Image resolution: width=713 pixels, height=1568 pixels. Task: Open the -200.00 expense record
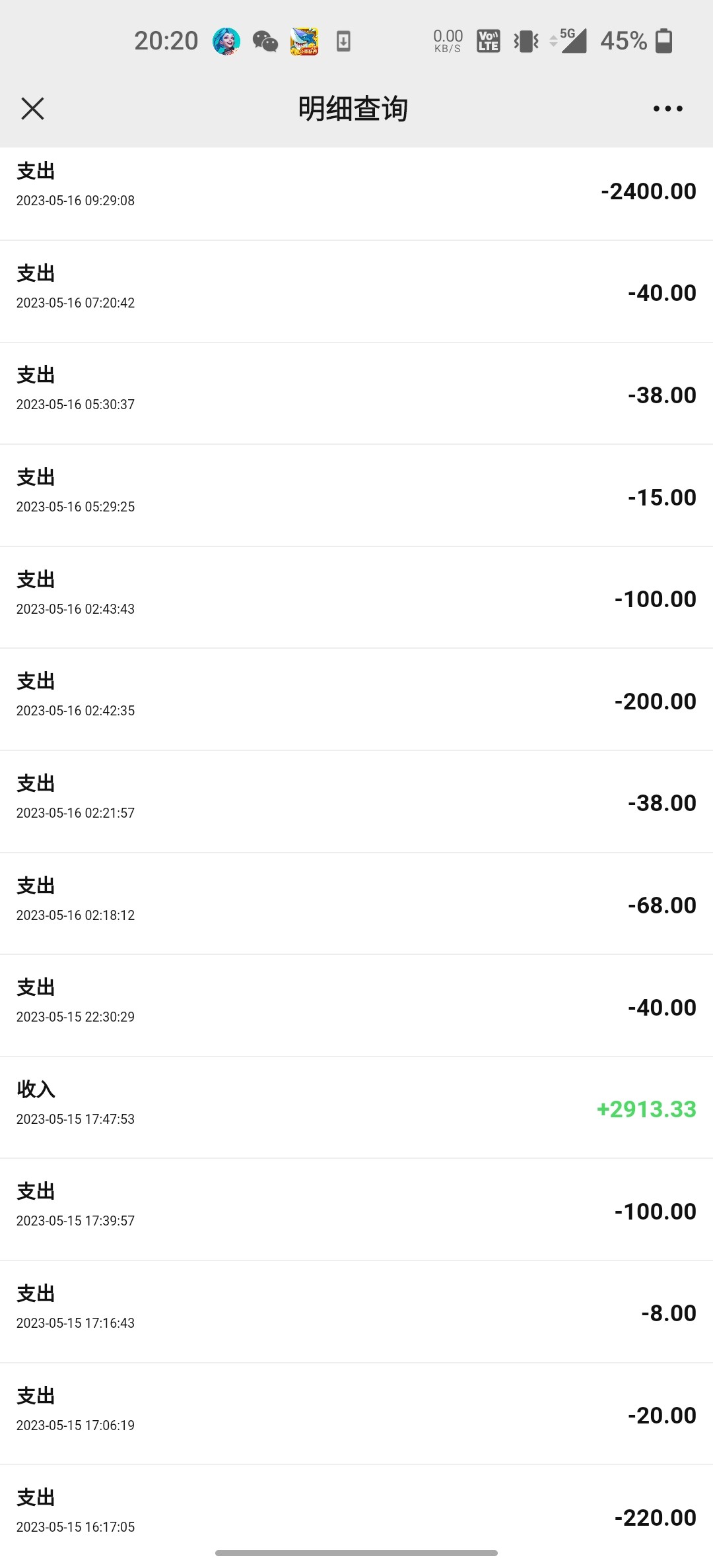click(x=356, y=700)
